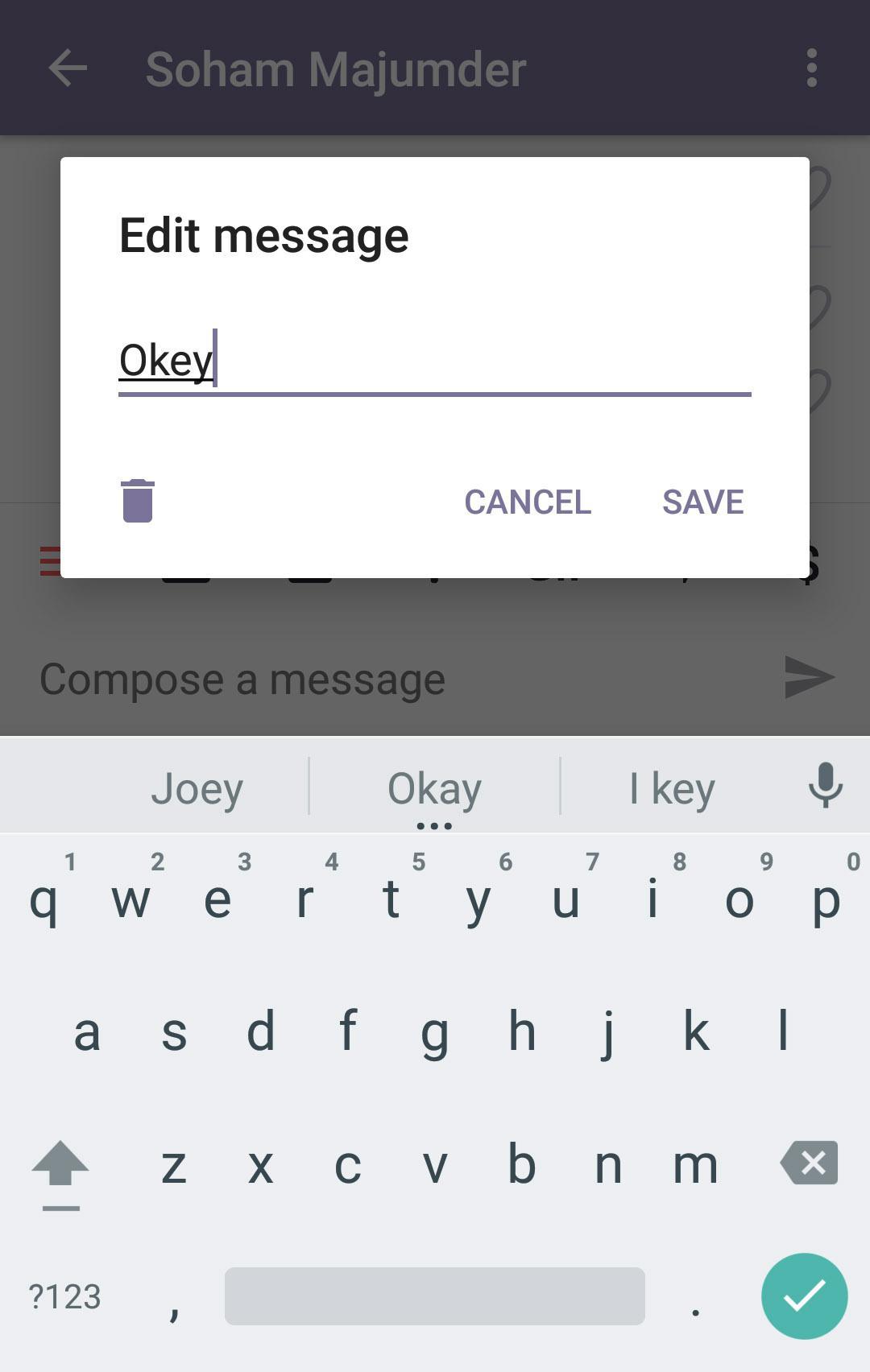Screen dimensions: 870x1372
Task: Cancel editing the message
Action: (528, 502)
